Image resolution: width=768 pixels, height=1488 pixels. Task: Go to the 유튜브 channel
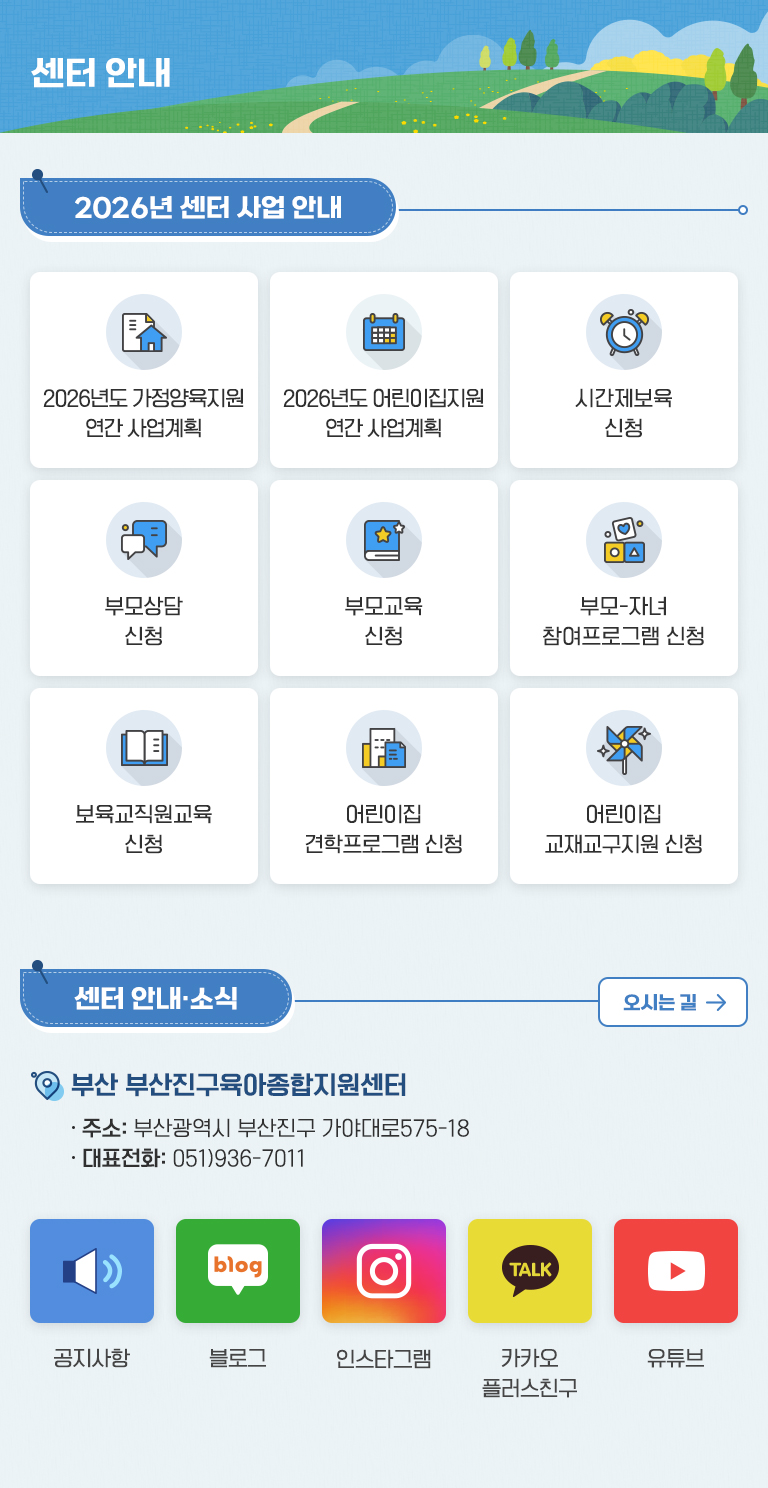click(676, 1271)
